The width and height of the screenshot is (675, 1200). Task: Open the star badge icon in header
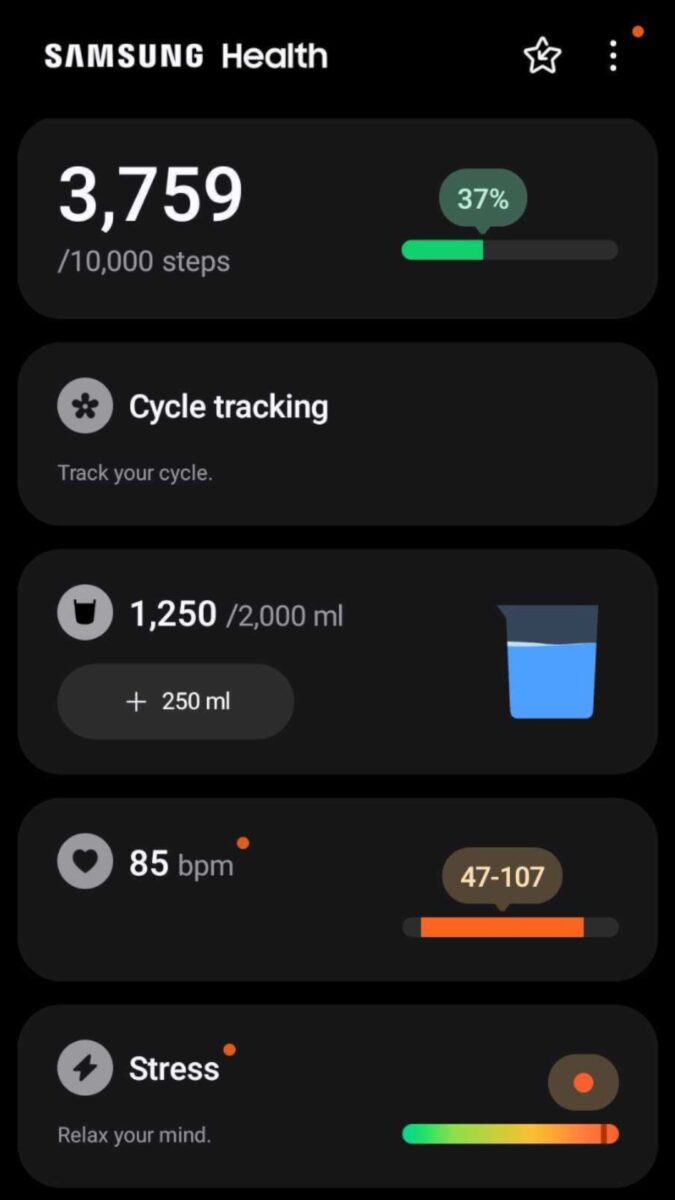pyautogui.click(x=543, y=56)
